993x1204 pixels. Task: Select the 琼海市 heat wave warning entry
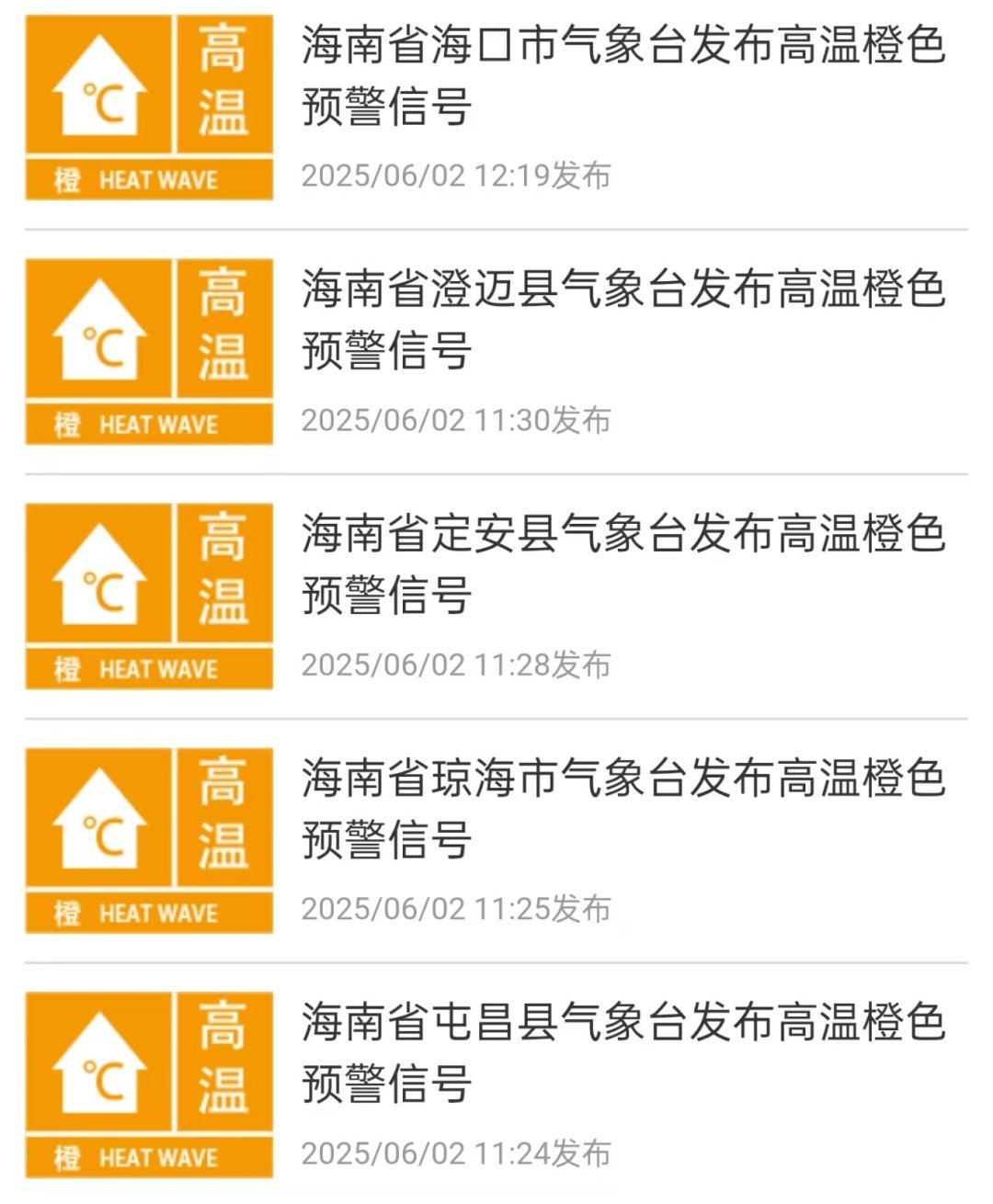click(x=623, y=809)
